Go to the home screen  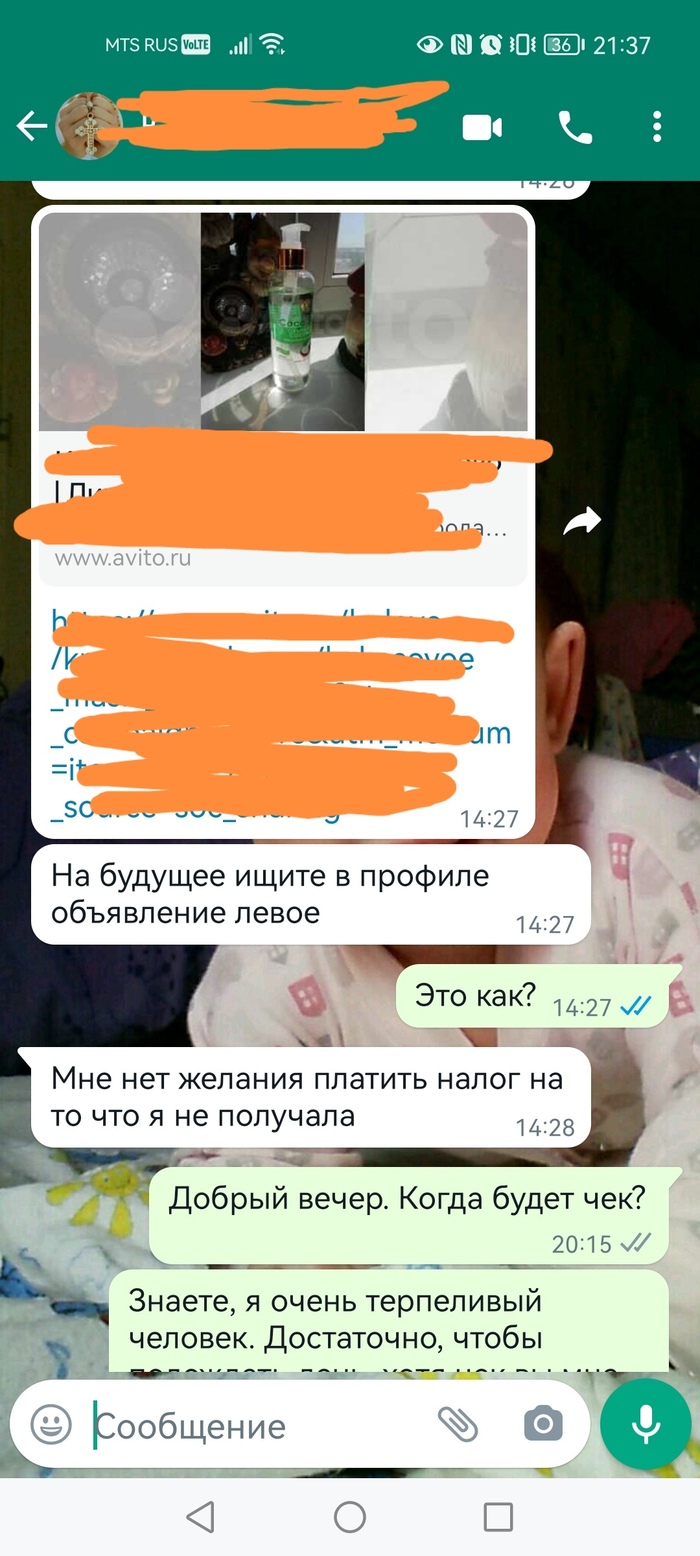[350, 1516]
